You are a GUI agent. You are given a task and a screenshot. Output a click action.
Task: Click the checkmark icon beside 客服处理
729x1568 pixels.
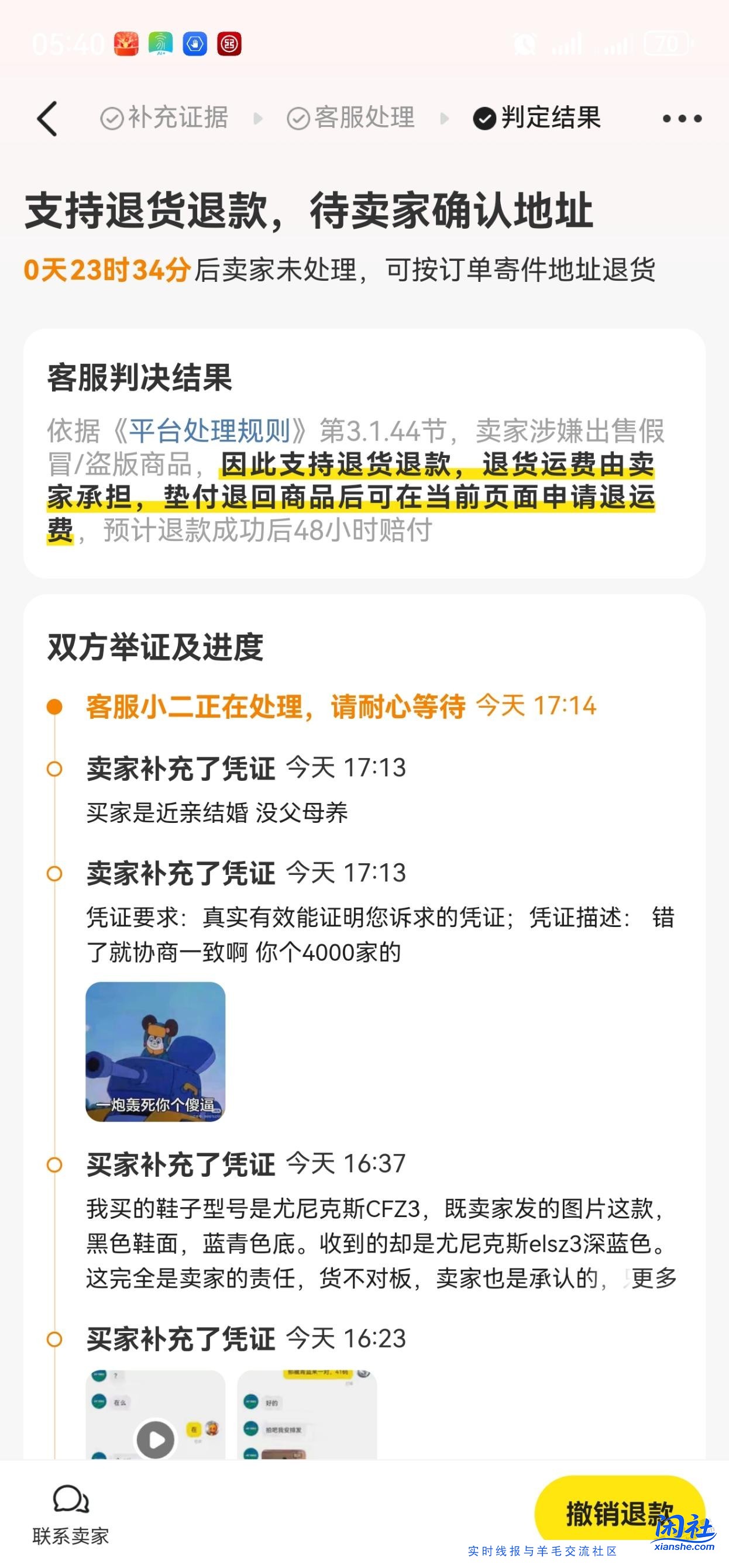(x=299, y=118)
